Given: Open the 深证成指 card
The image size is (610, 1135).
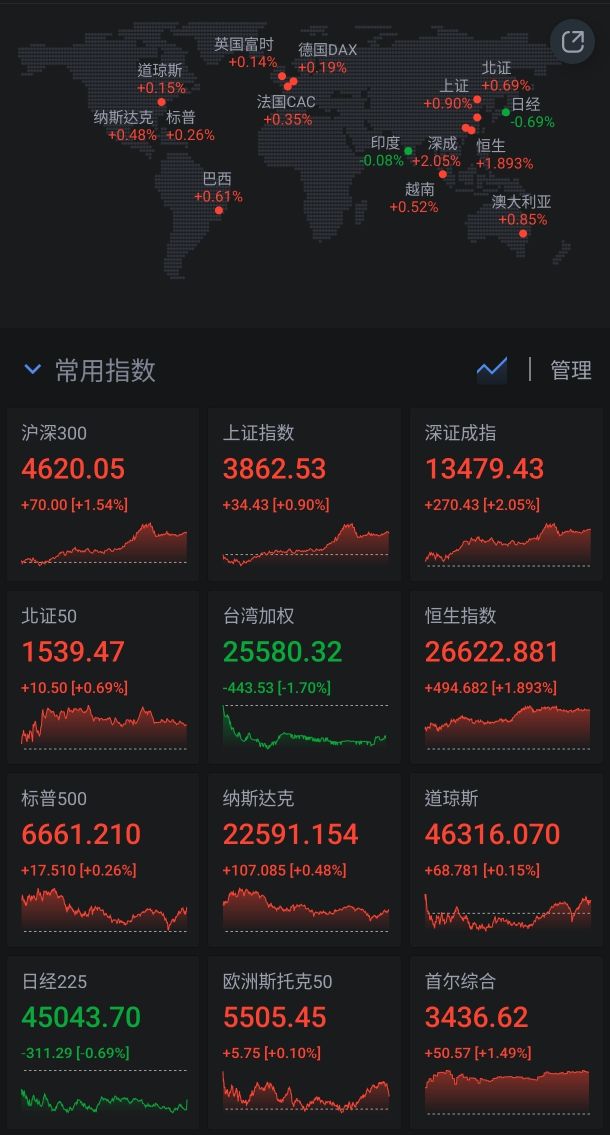Looking at the screenshot, I should point(507,494).
